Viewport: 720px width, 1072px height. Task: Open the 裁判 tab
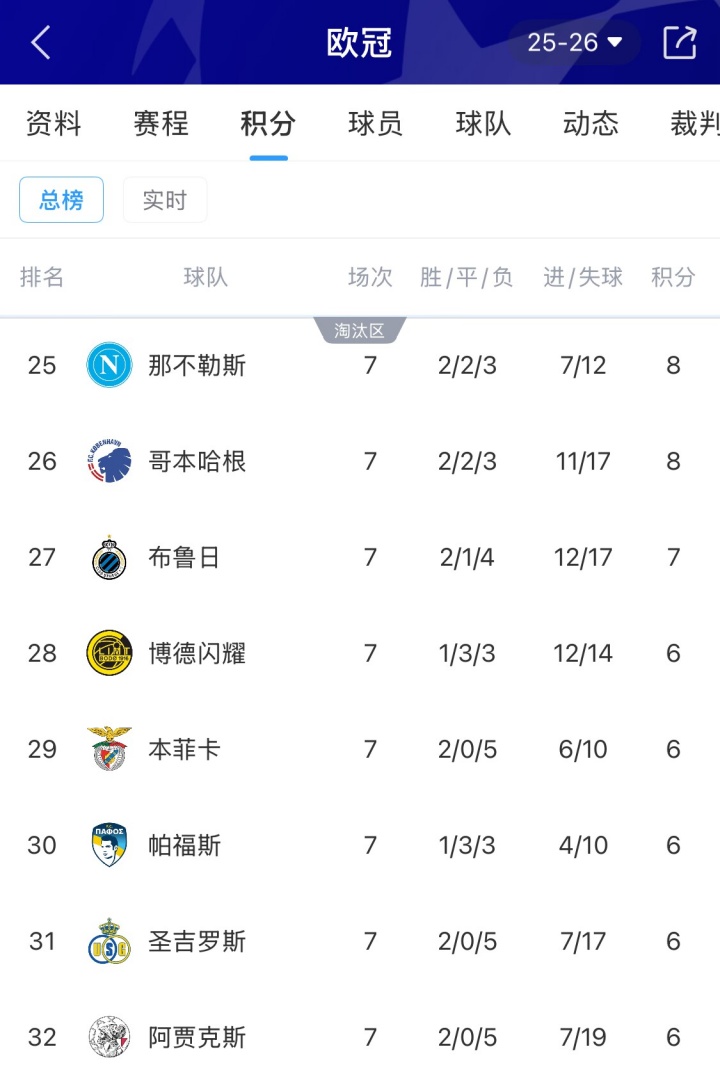694,124
